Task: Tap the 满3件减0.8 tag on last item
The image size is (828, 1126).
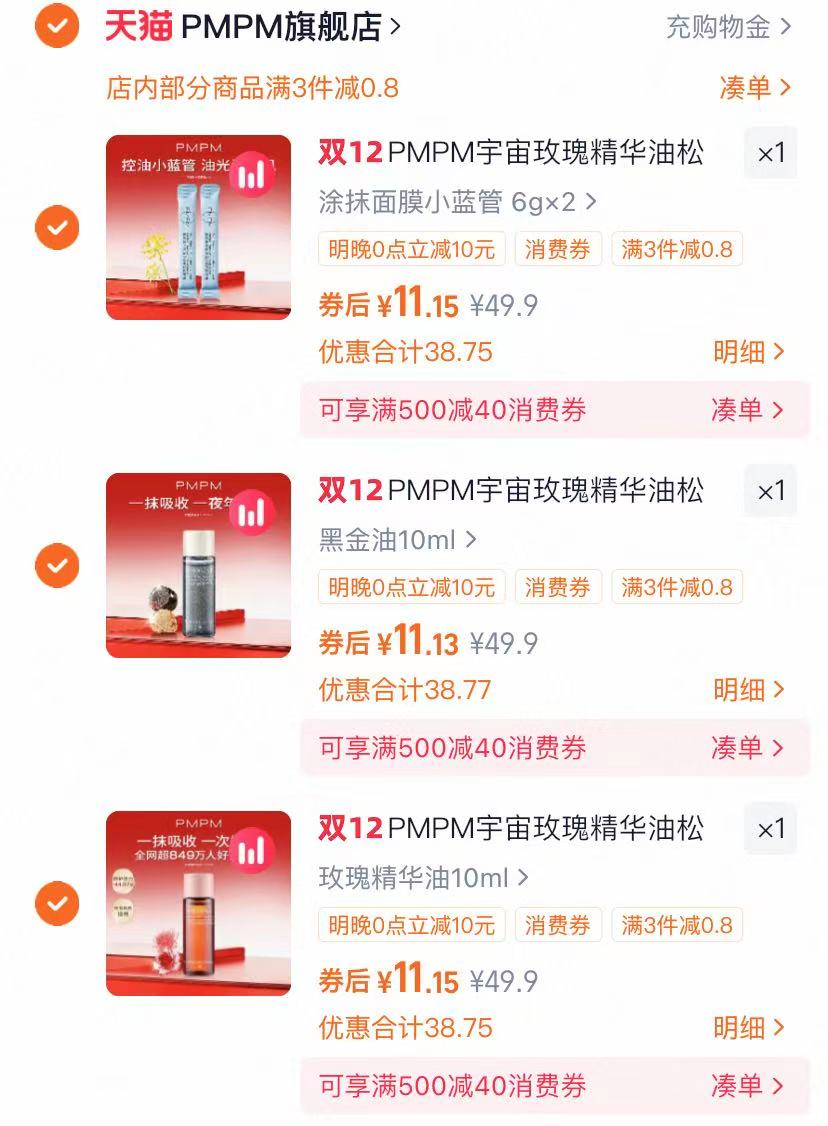Action: (677, 926)
